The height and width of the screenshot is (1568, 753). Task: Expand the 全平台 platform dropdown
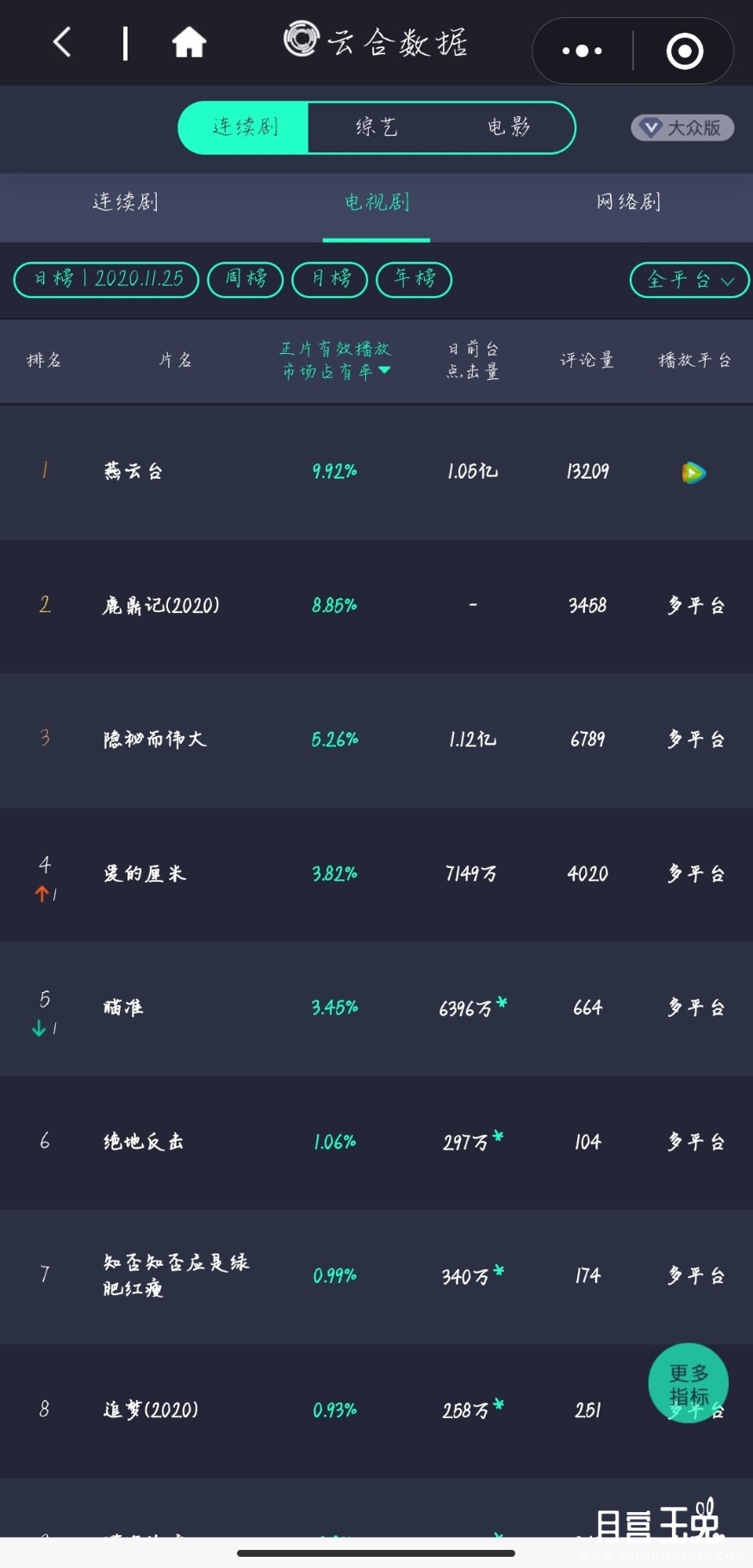click(689, 280)
